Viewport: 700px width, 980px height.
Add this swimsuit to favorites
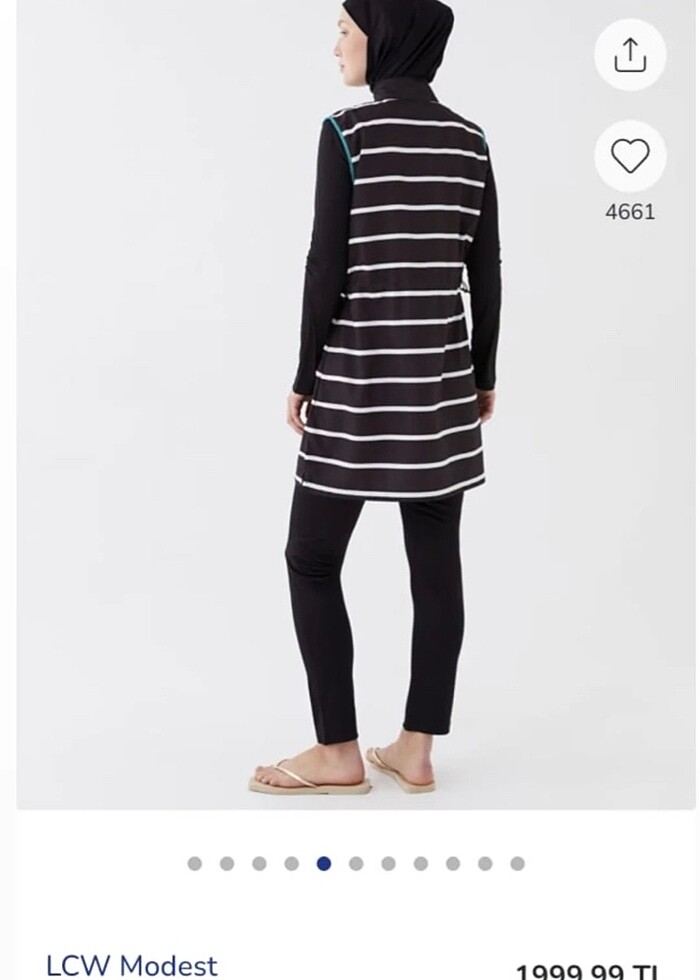630,156
